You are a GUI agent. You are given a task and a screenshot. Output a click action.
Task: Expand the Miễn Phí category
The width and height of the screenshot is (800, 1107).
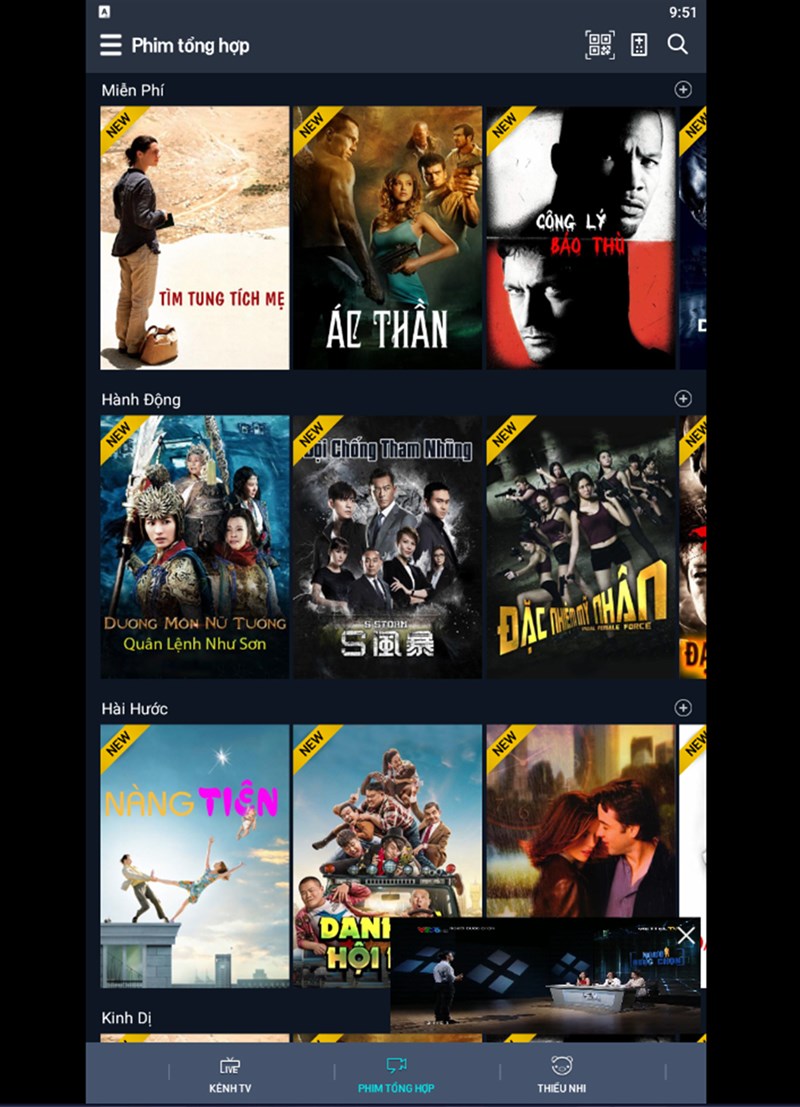tap(683, 90)
